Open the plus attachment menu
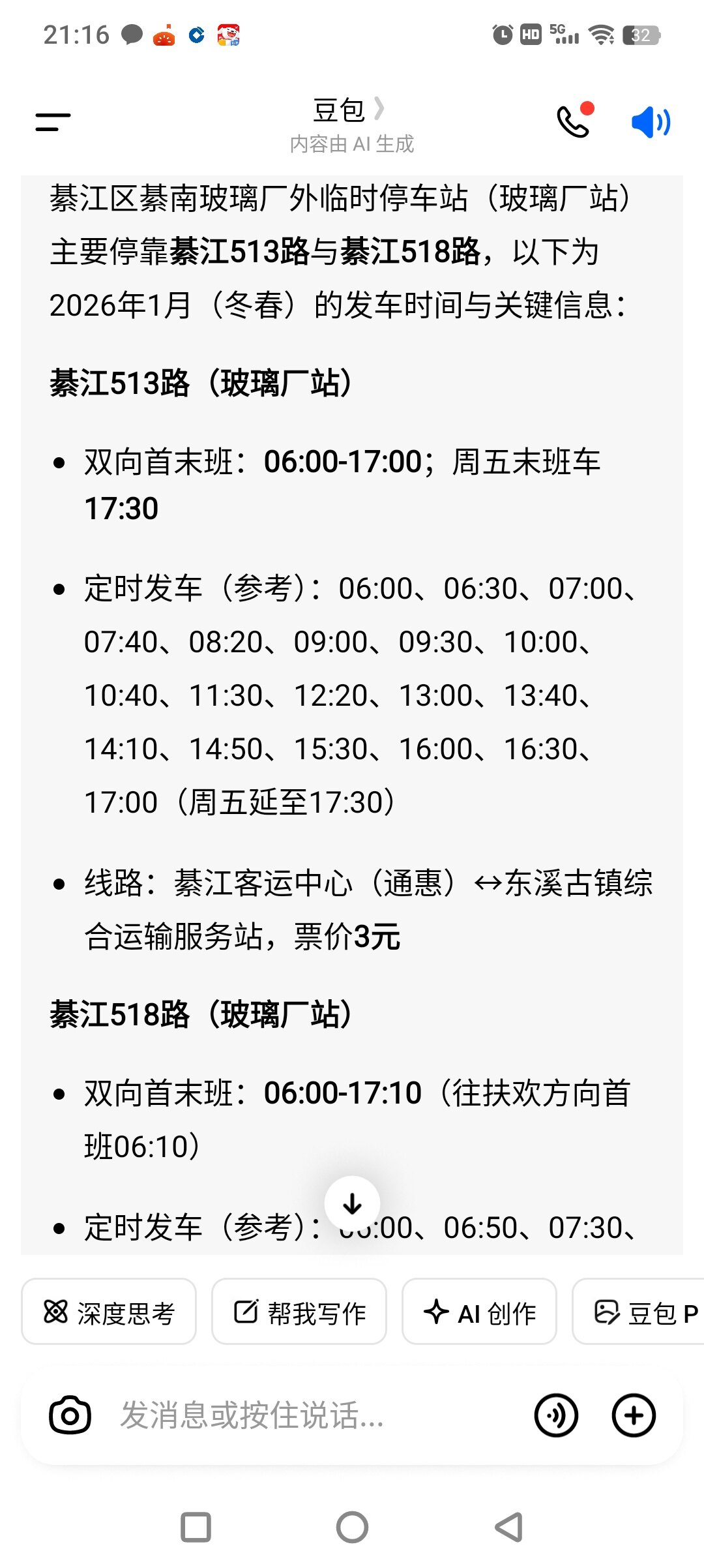This screenshot has height=1568, width=704. point(634,1415)
